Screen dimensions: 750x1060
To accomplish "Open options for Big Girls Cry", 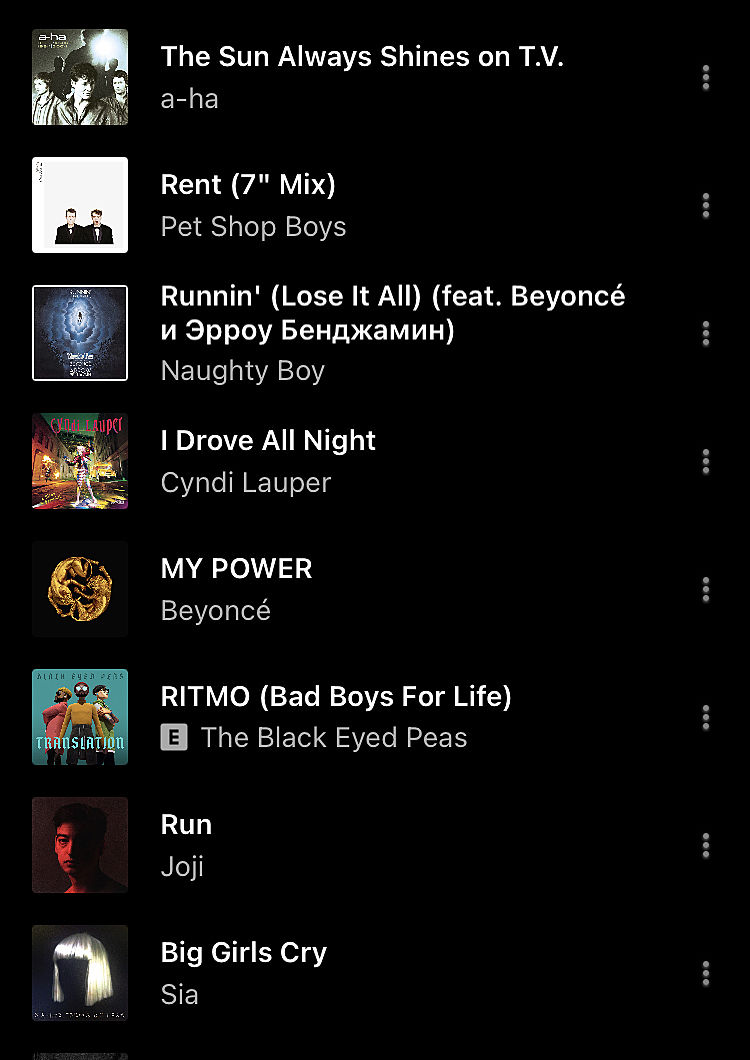I will [x=706, y=973].
